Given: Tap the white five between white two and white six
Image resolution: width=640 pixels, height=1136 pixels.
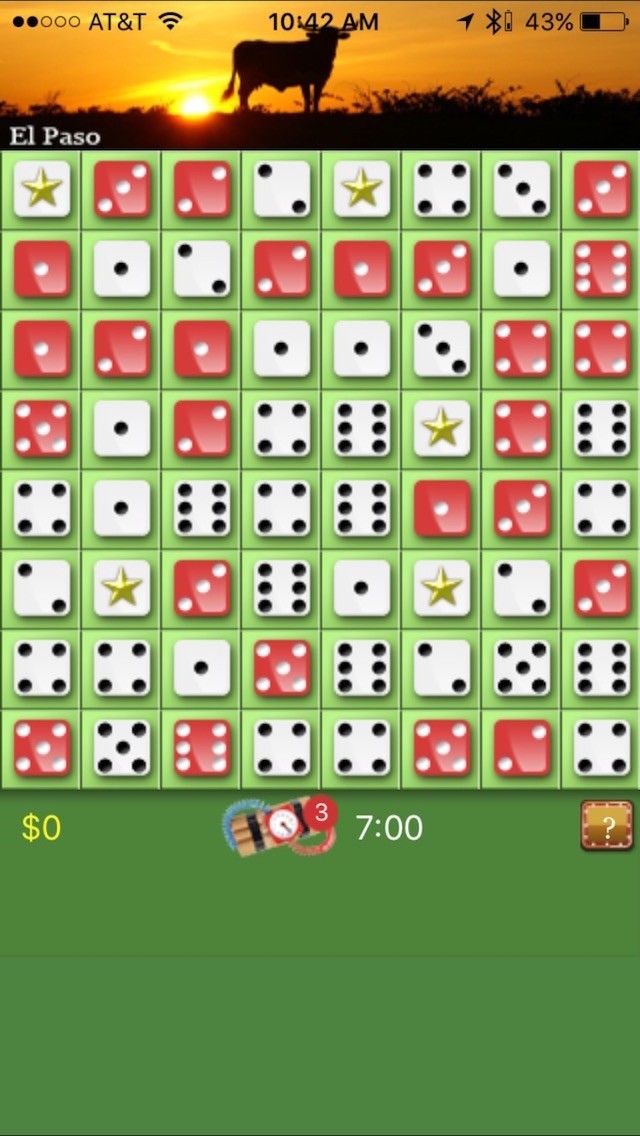Looking at the screenshot, I should (x=521, y=667).
